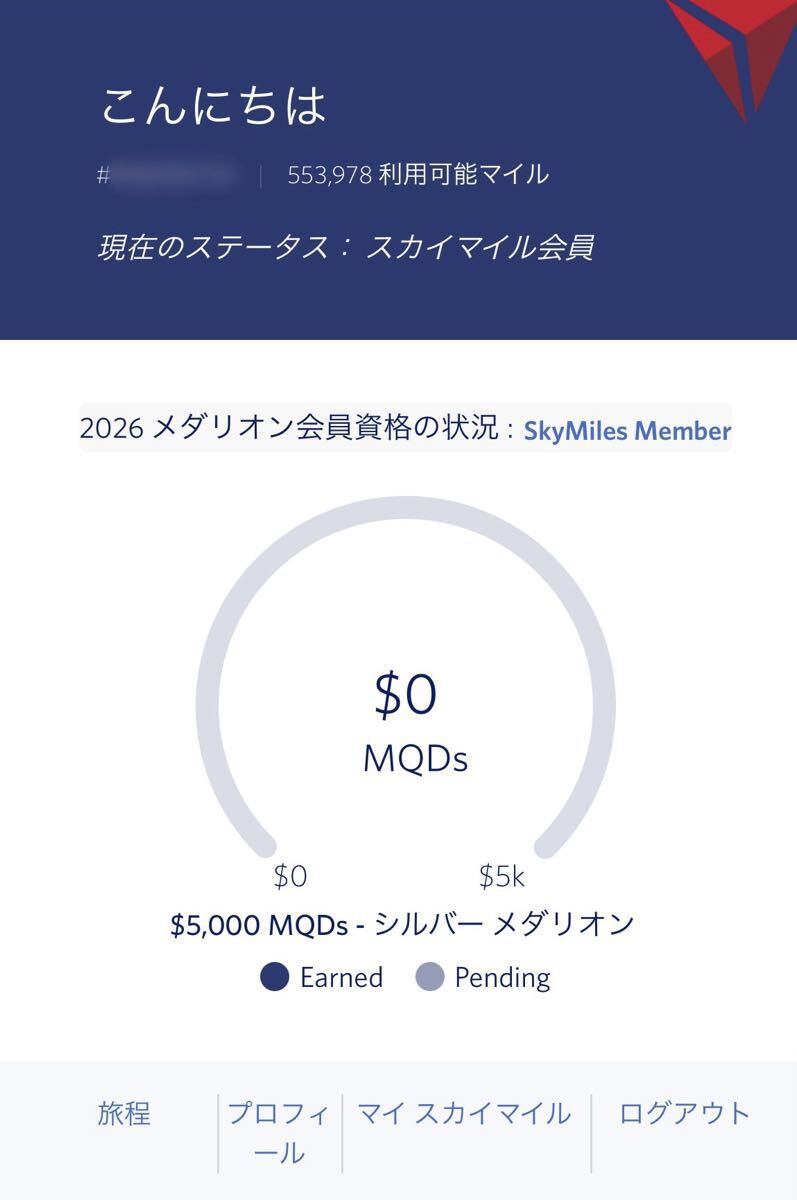Screen dimensions: 797x1200
Task: Tap ログアウト to sign out
Action: pyautogui.click(x=685, y=1113)
